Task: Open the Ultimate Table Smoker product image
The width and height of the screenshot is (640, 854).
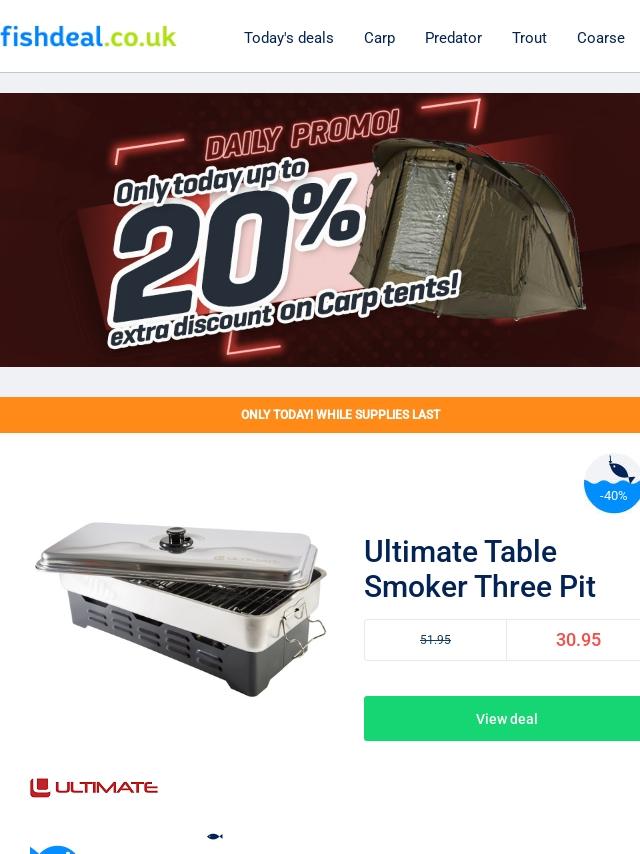Action: [181, 609]
